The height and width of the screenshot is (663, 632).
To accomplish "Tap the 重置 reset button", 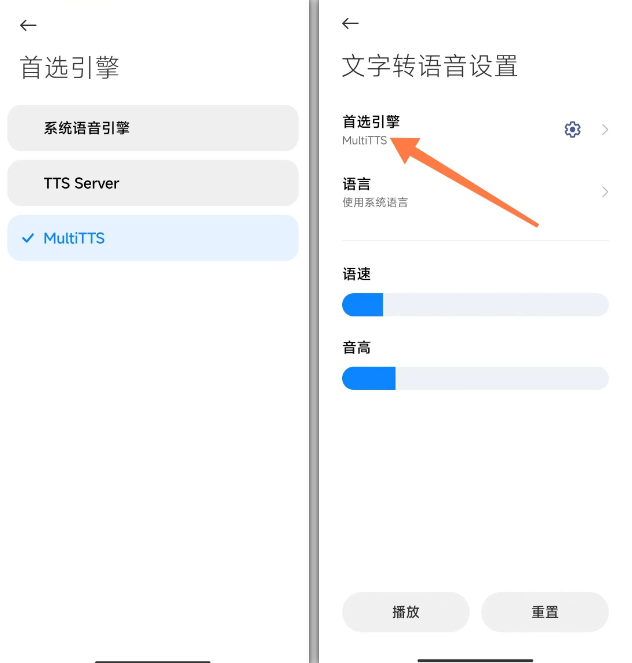I will (544, 612).
